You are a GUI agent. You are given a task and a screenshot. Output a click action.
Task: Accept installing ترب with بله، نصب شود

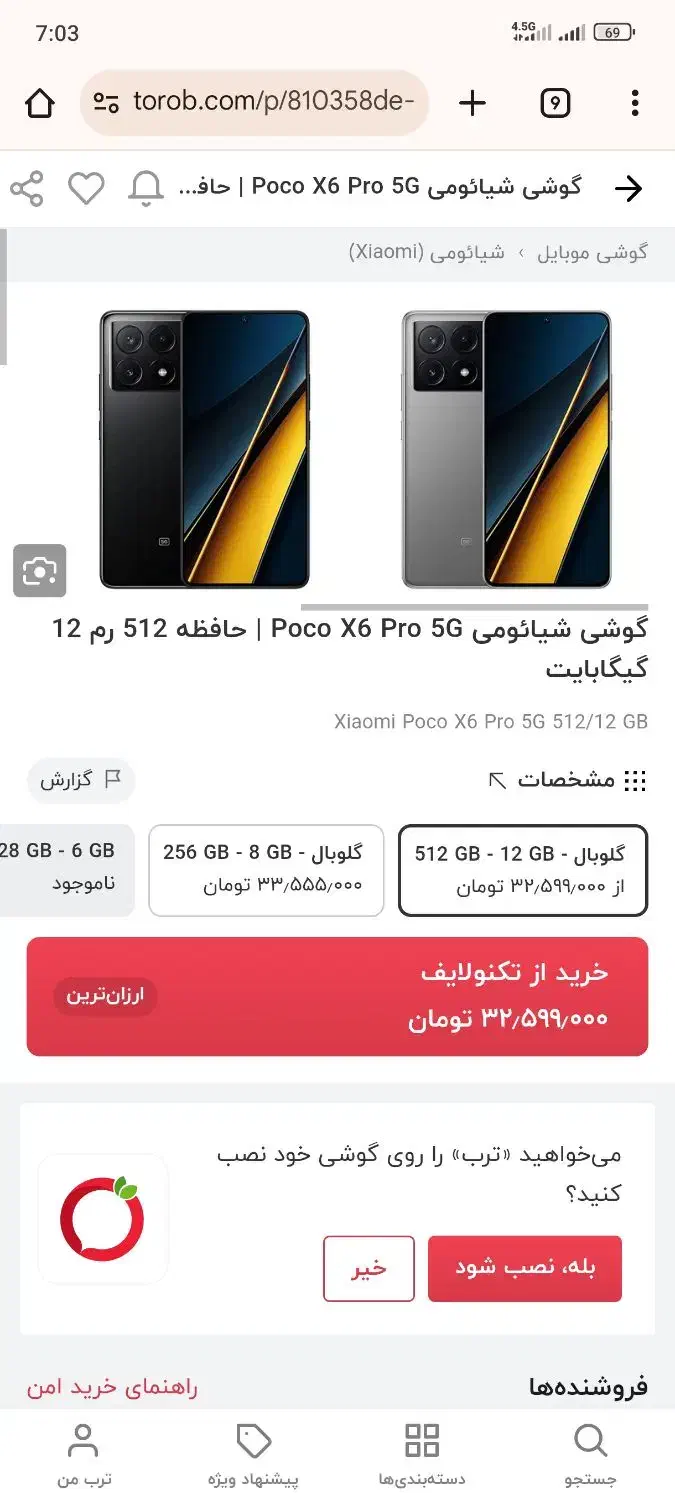point(524,1268)
